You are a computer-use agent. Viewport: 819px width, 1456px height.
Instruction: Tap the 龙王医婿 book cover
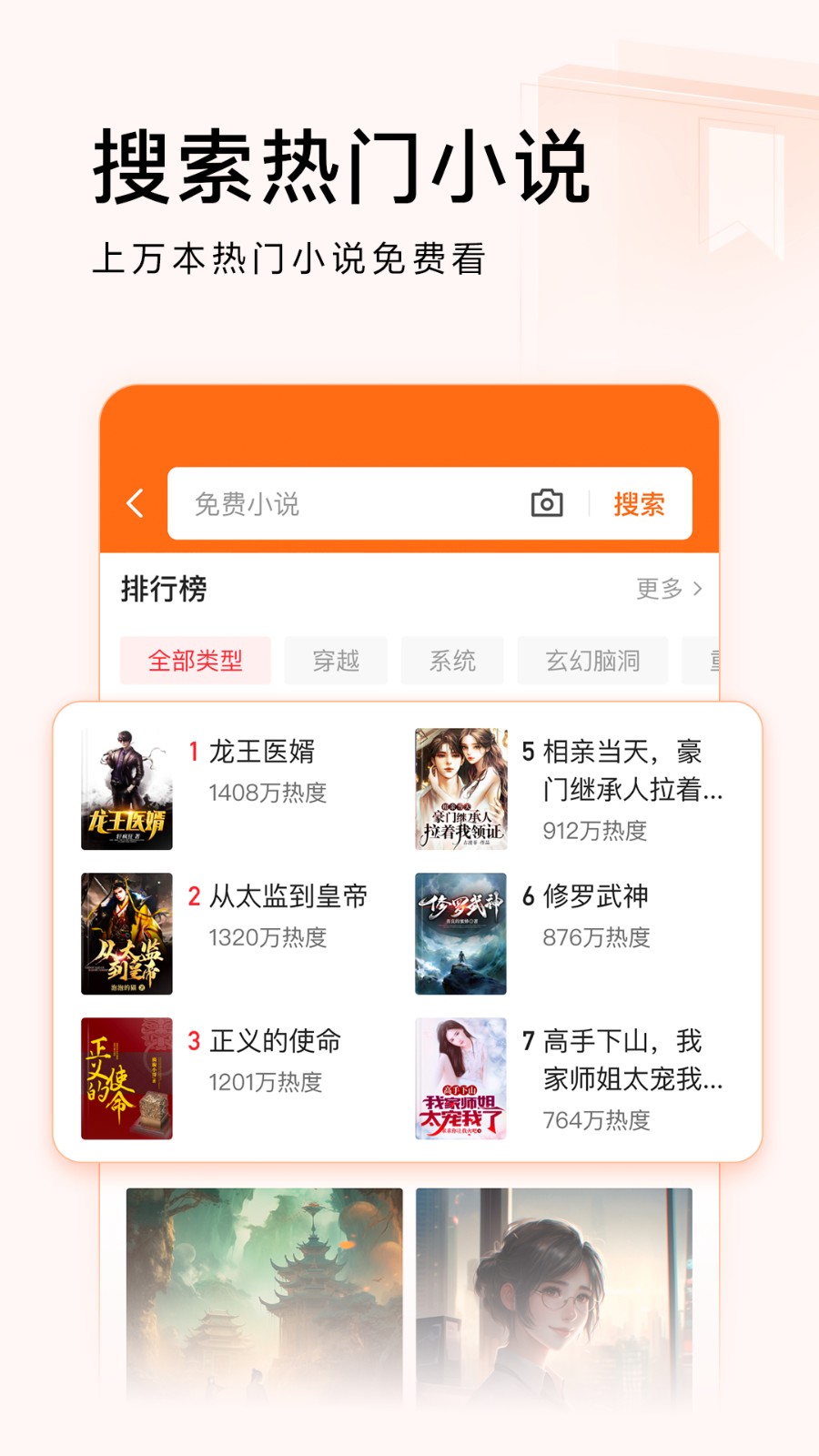[x=126, y=786]
